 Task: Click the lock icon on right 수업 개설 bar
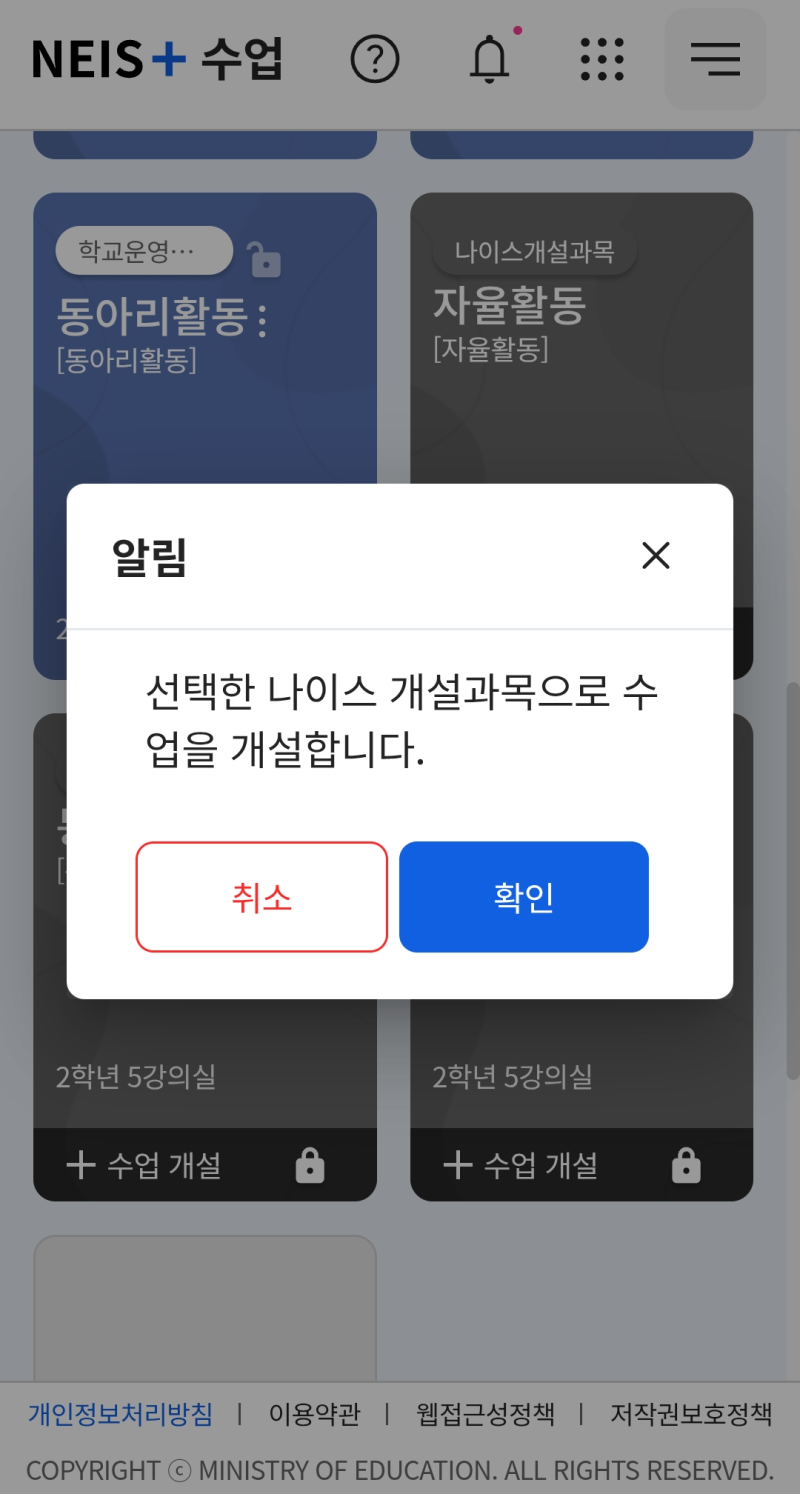point(686,1164)
